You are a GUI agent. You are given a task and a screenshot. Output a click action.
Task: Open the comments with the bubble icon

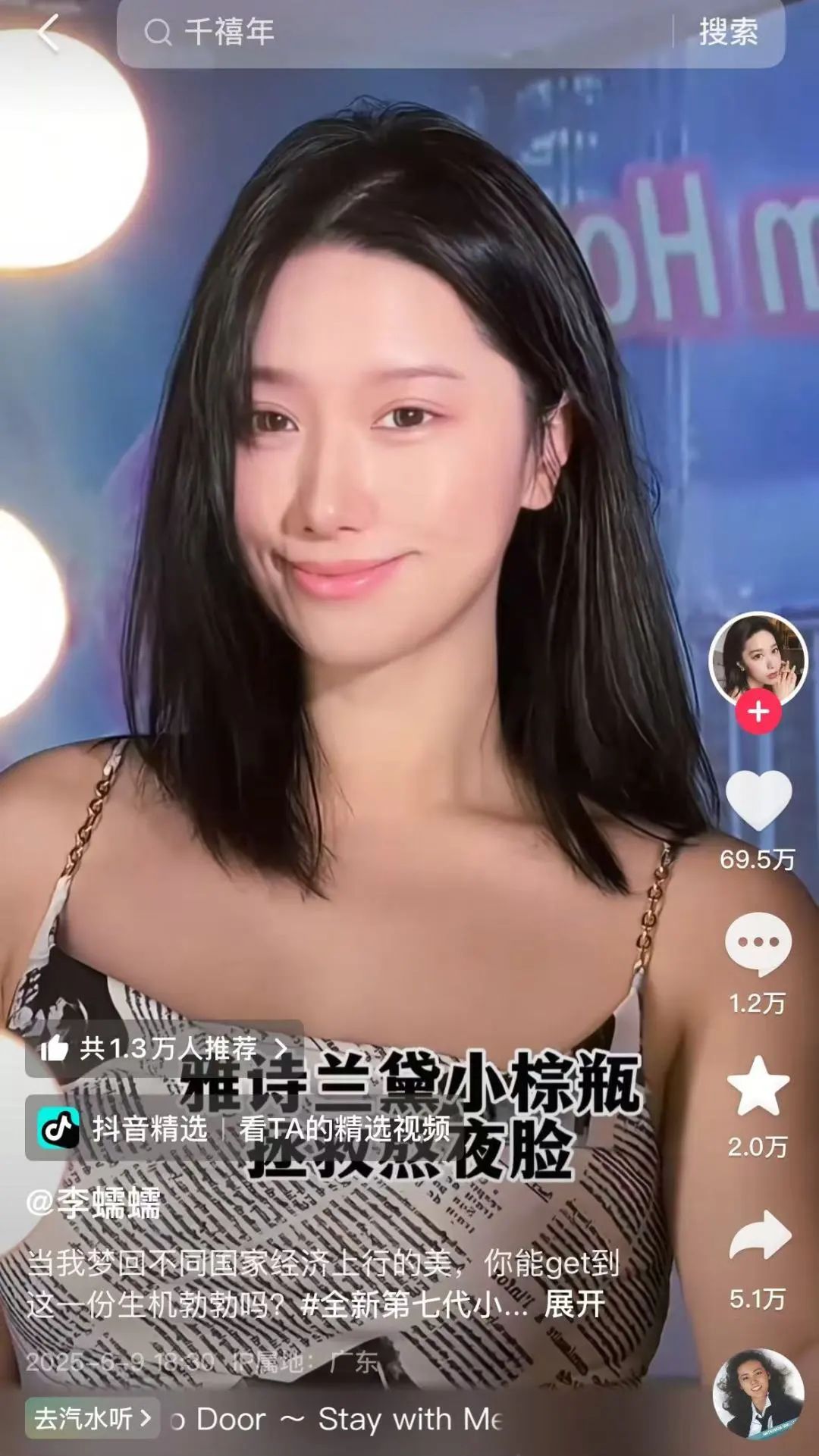(758, 944)
